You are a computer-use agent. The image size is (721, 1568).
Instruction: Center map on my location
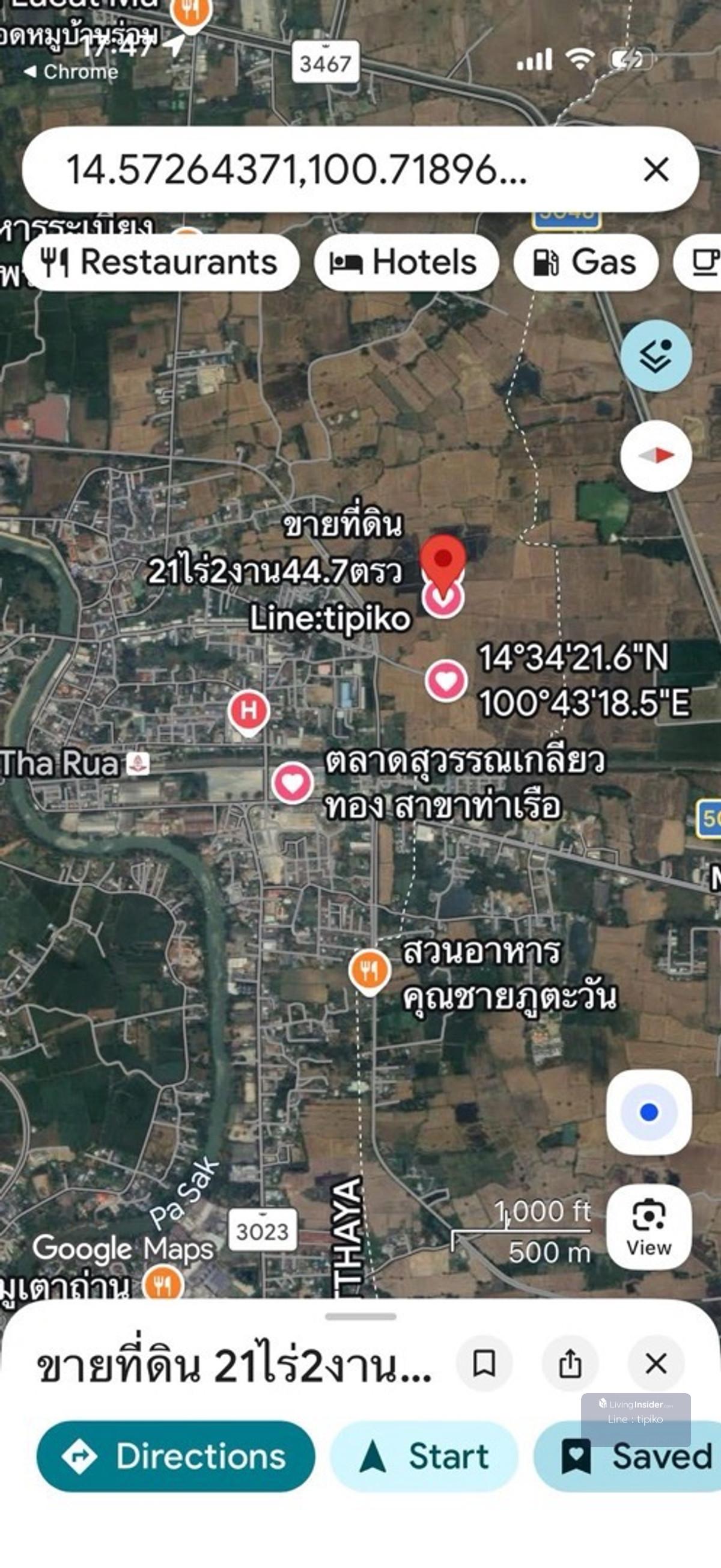pyautogui.click(x=648, y=1113)
